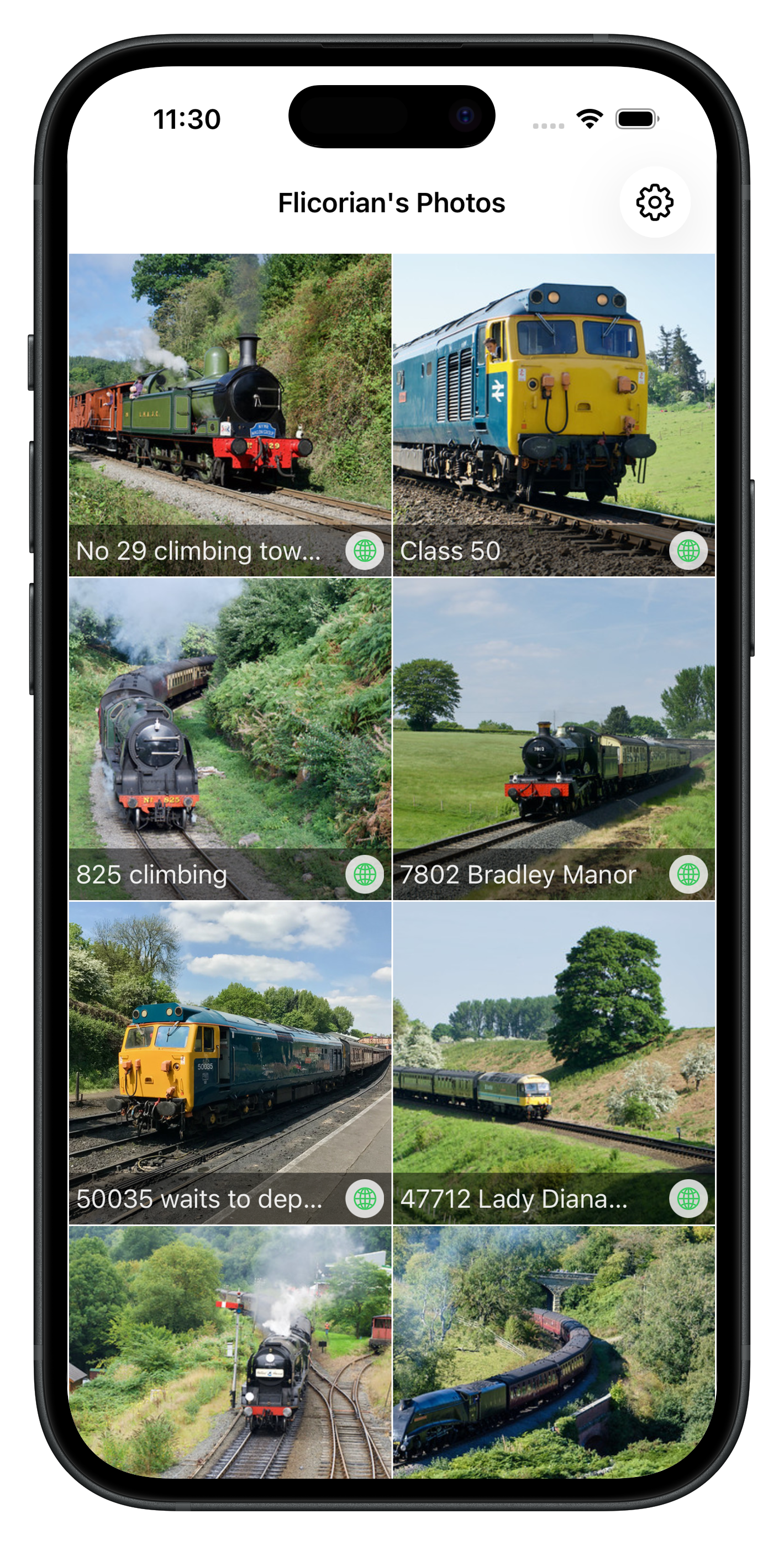
Task: Tap the globe icon on 47712 Lady Diana
Action: (688, 1199)
